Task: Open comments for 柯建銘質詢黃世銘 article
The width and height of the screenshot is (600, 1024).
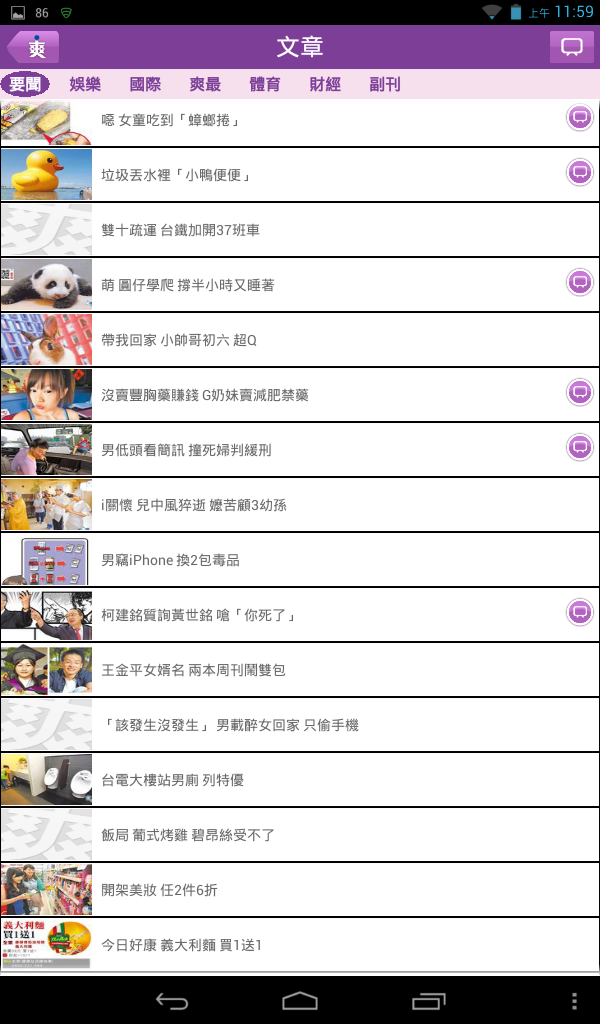Action: [579, 612]
